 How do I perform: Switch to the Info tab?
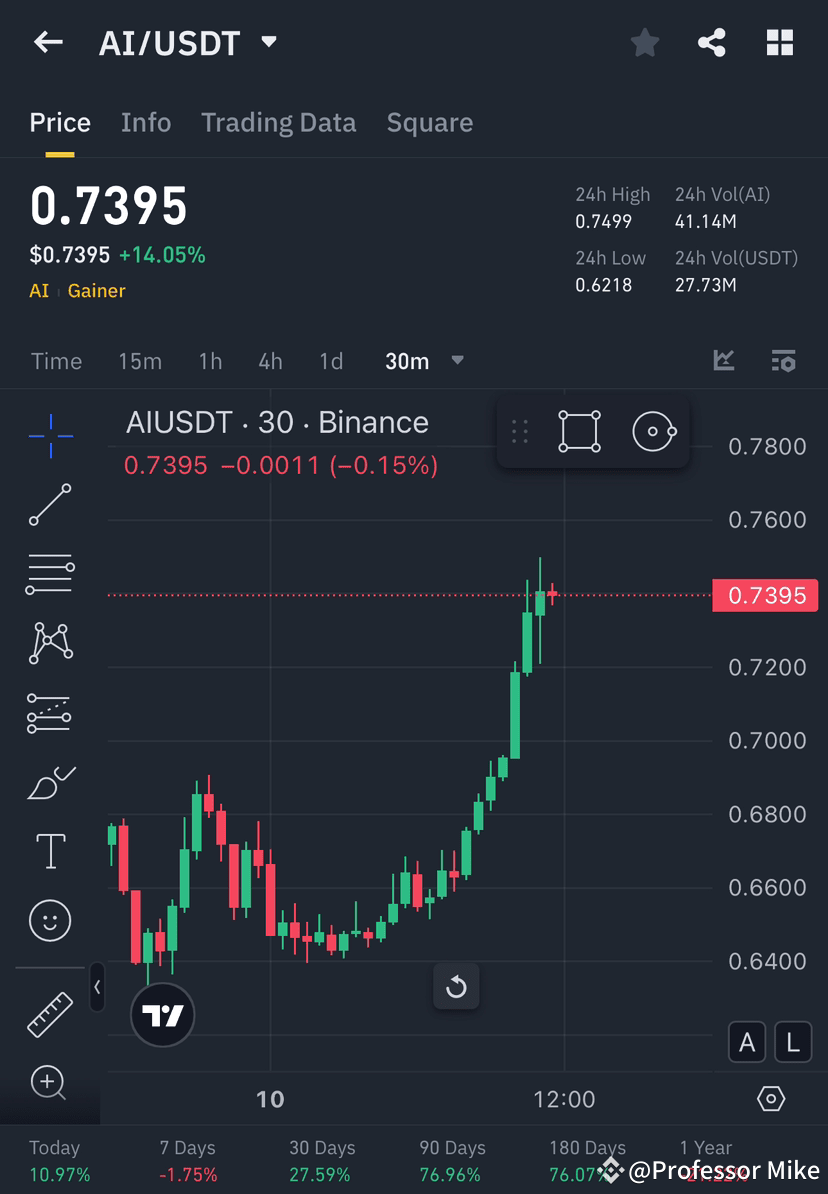click(146, 122)
